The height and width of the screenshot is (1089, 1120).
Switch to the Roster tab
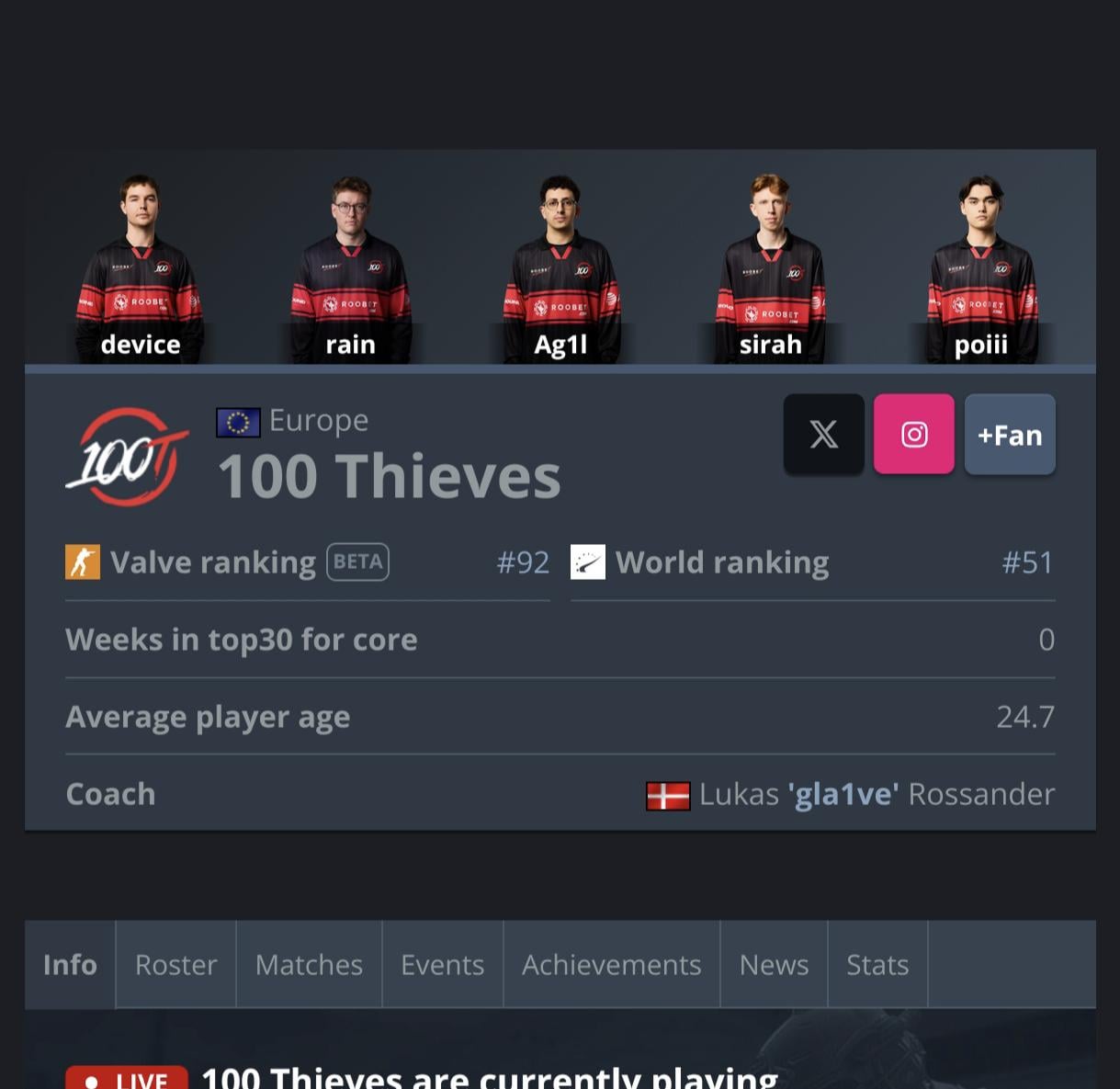175,965
